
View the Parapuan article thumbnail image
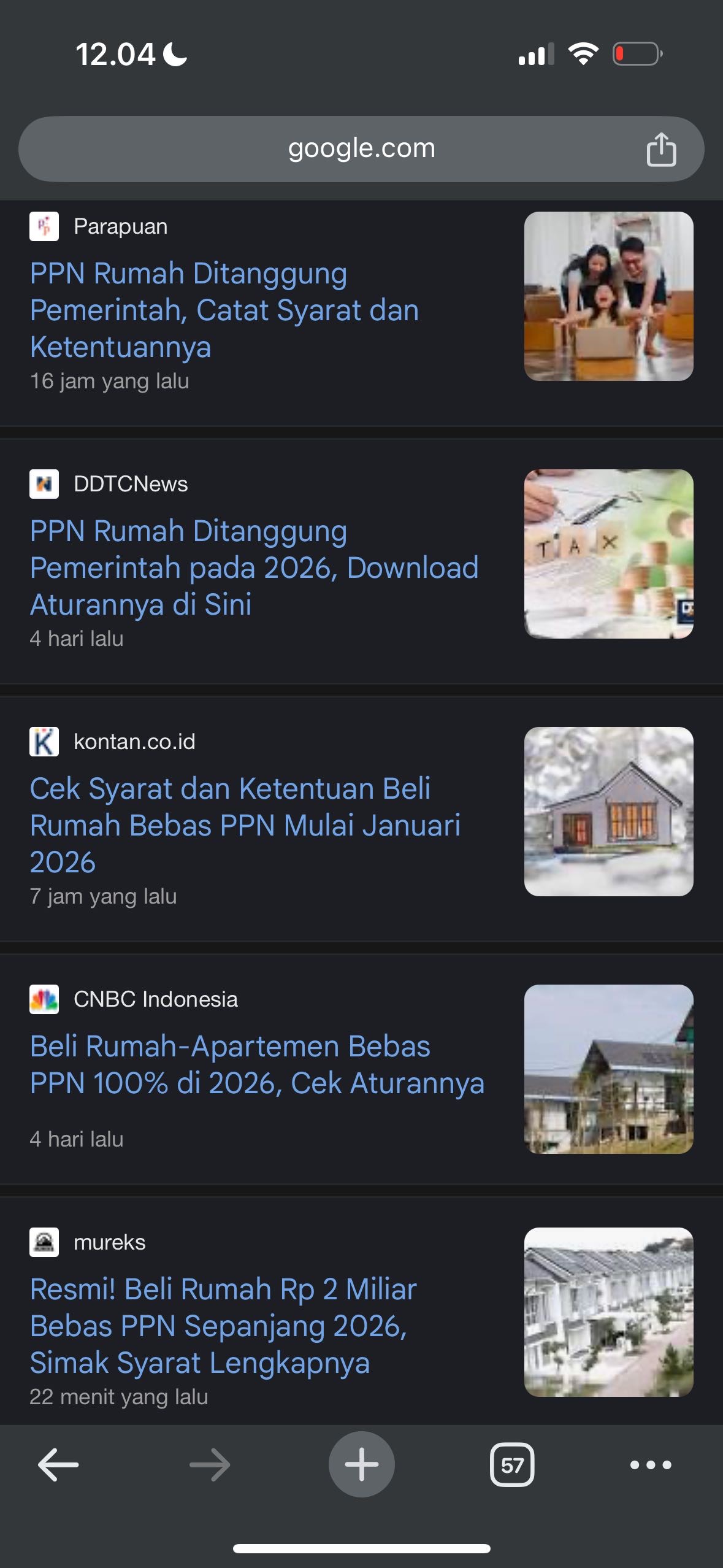(608, 296)
